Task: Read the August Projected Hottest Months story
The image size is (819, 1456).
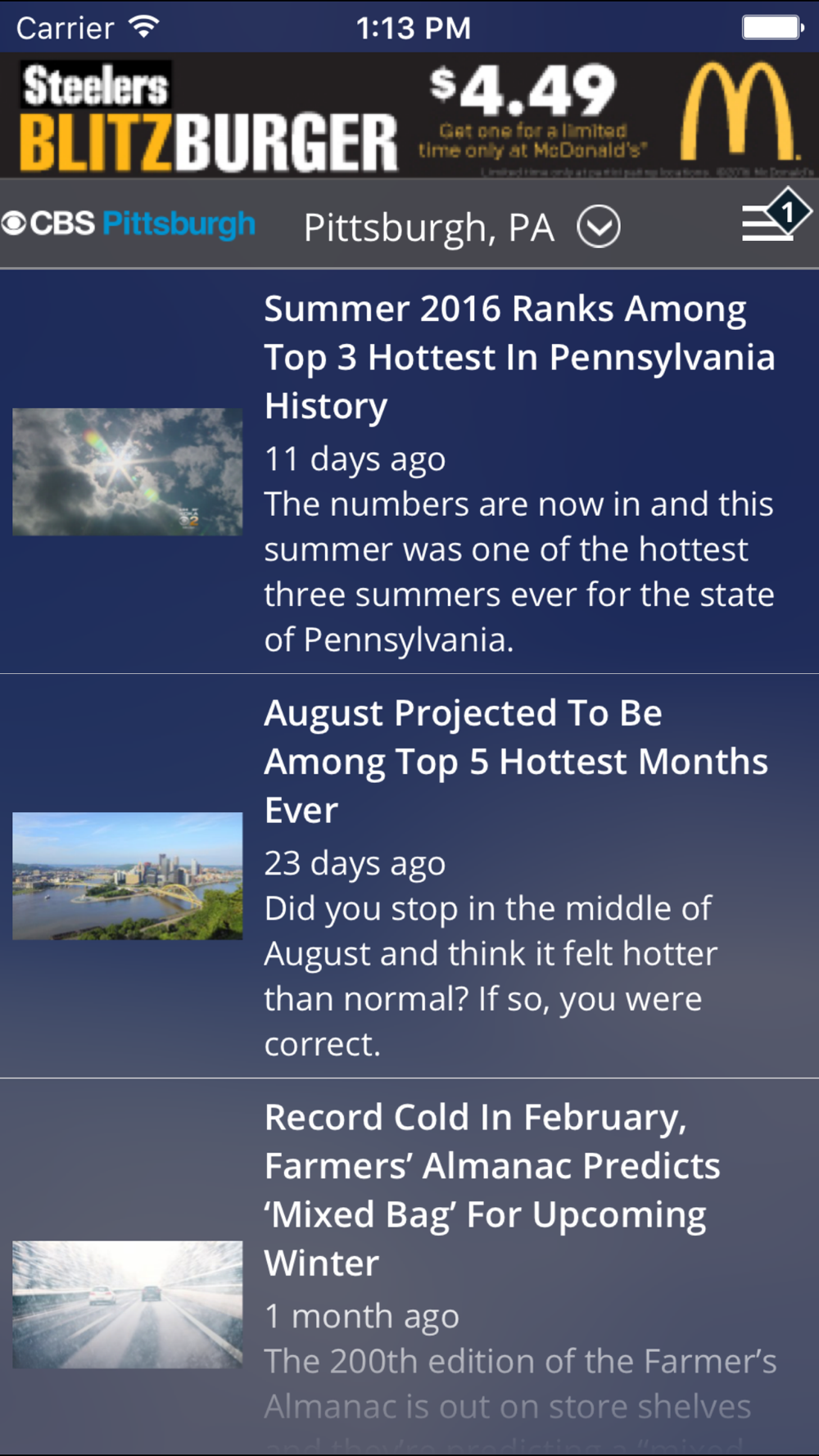Action: pos(409,876)
